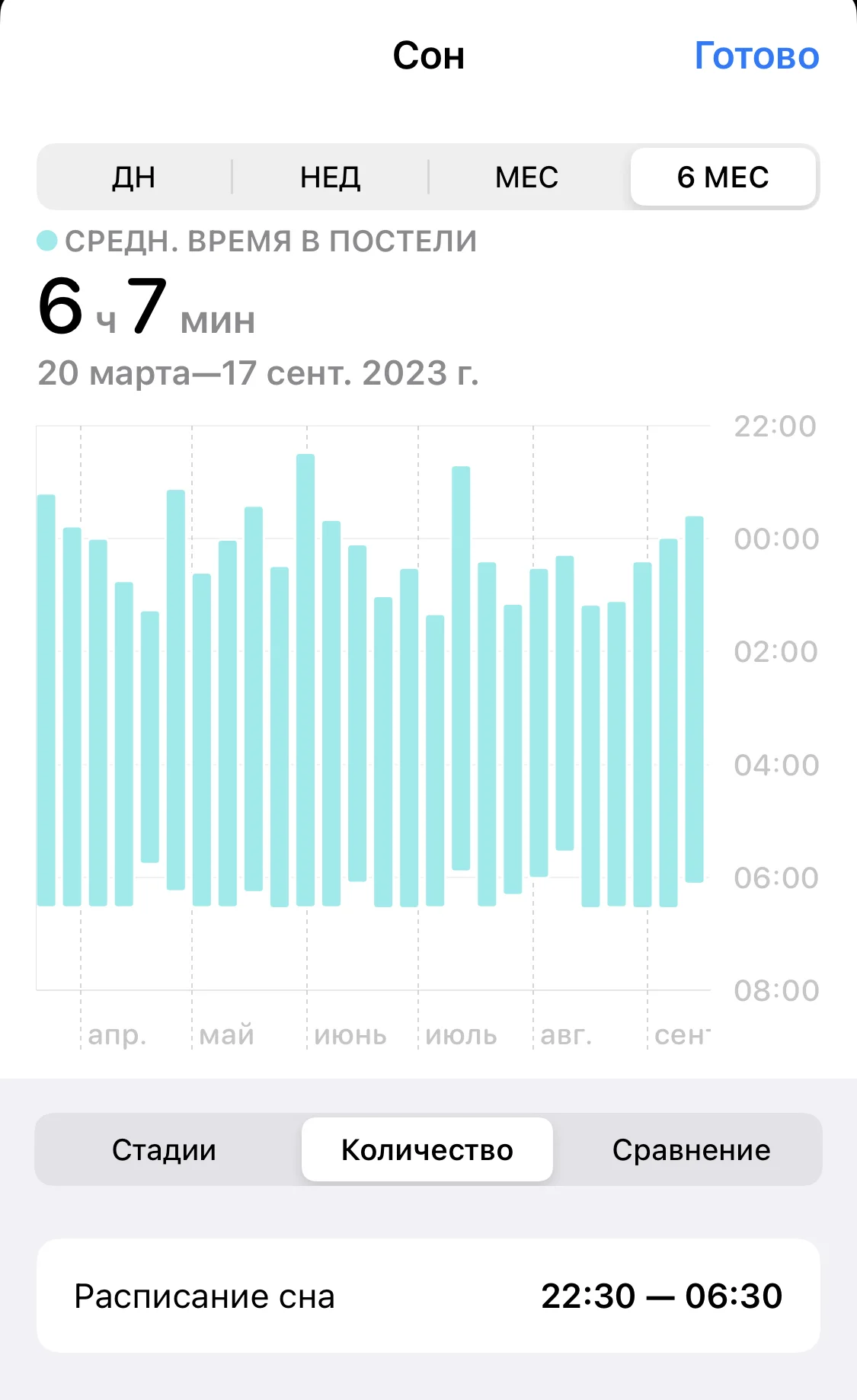Switch to the ДН day view
857x1400 pixels.
click(x=134, y=177)
